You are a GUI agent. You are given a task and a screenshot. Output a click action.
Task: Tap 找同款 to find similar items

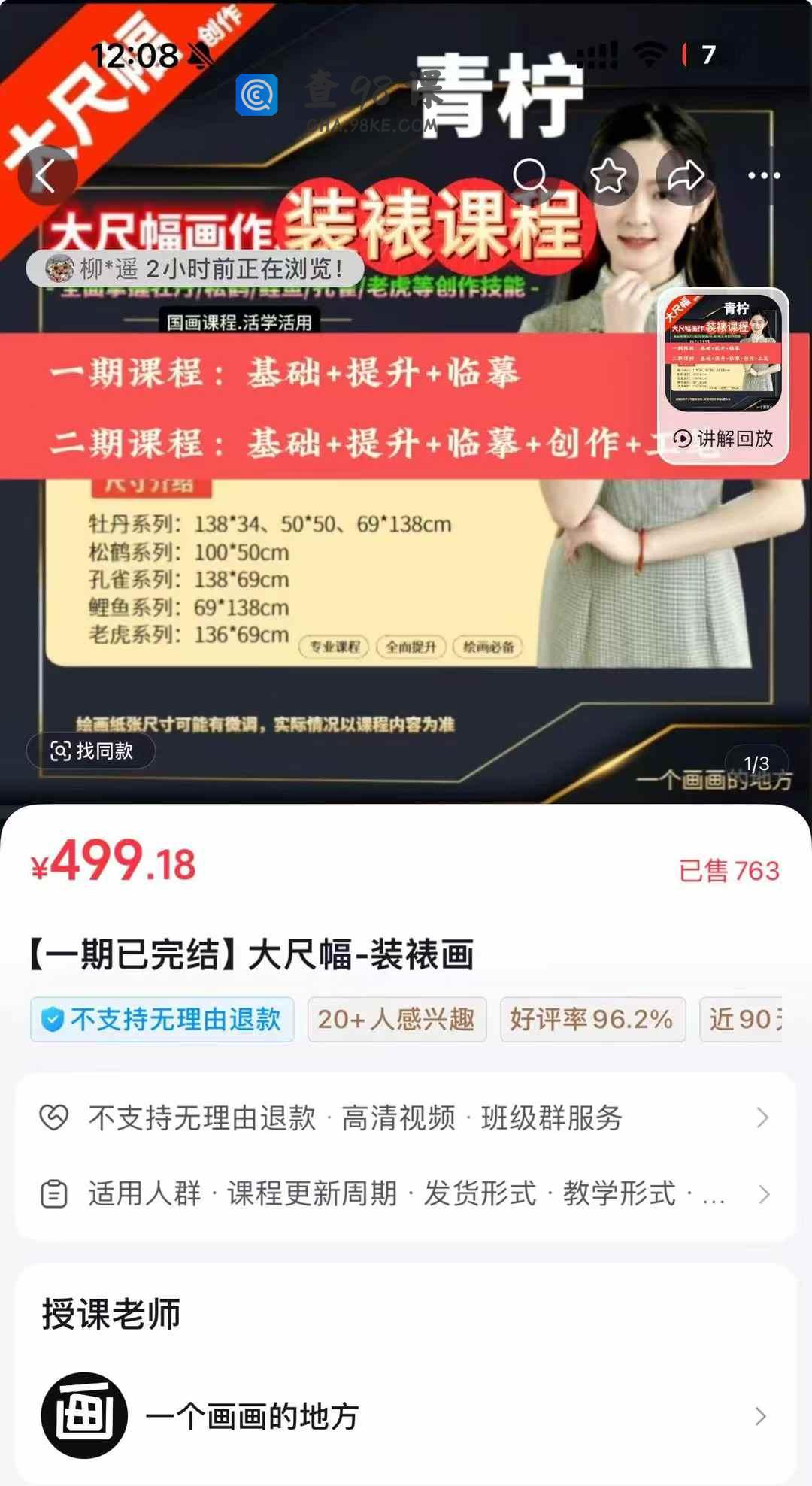point(91,751)
